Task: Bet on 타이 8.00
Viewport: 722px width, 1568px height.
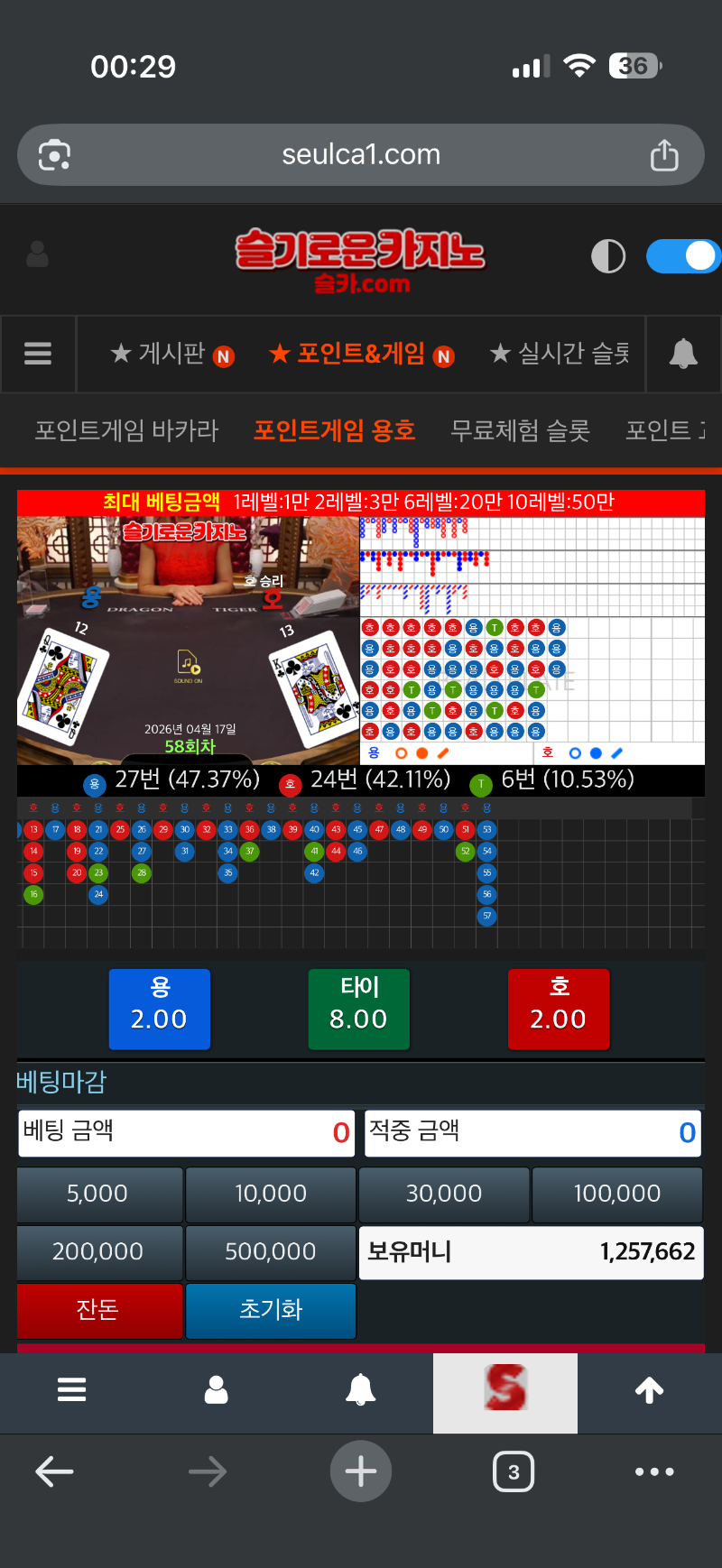Action: (x=359, y=1009)
